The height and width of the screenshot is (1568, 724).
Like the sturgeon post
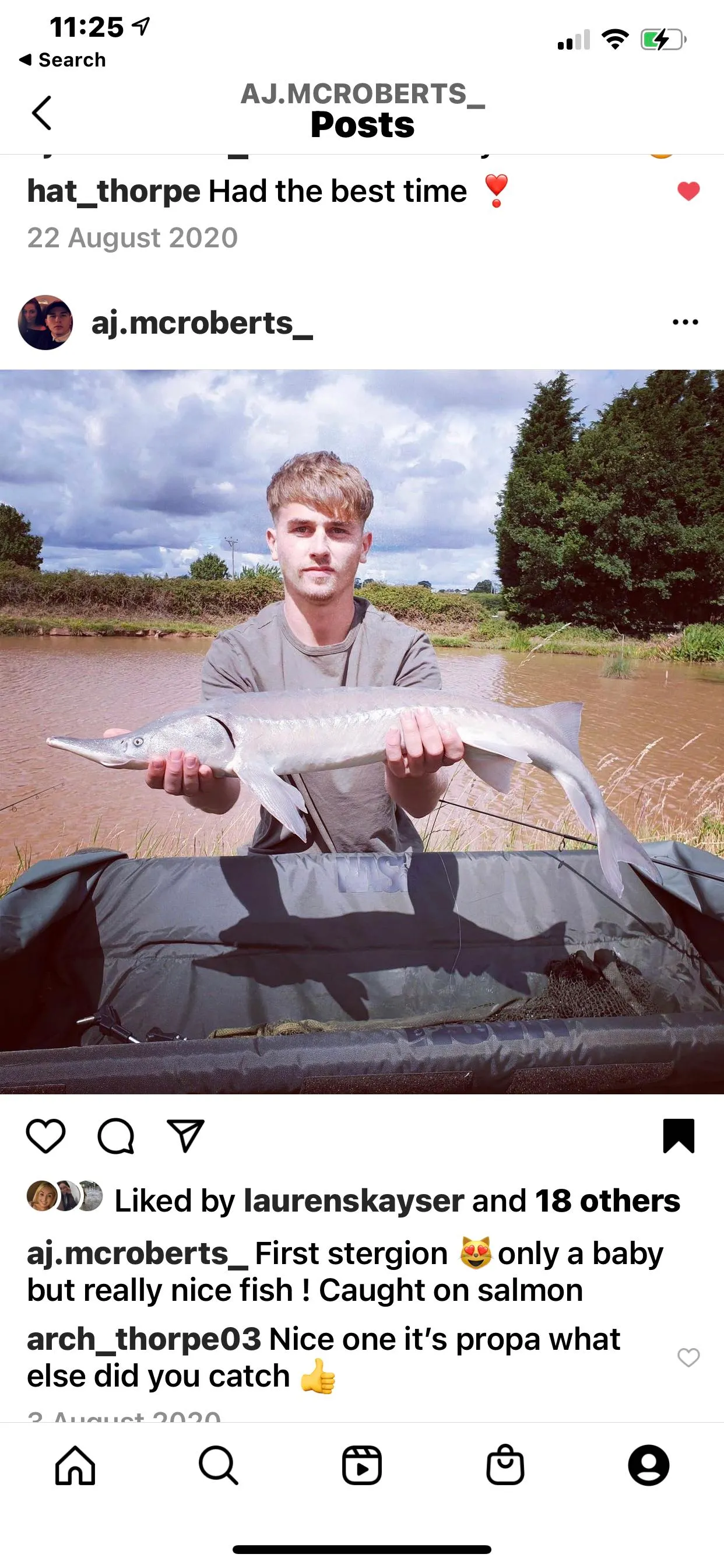[45, 1136]
